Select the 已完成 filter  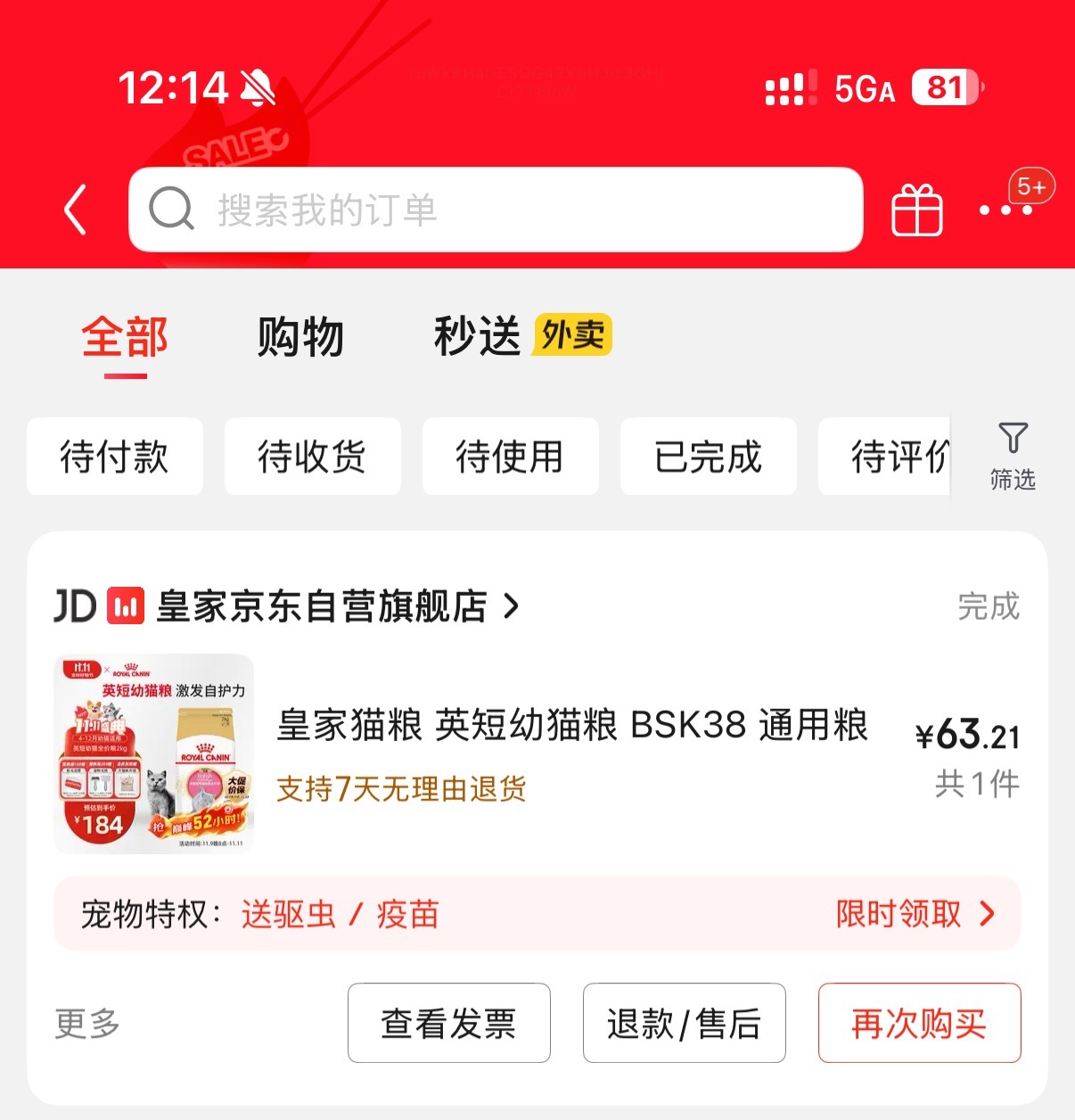(708, 457)
